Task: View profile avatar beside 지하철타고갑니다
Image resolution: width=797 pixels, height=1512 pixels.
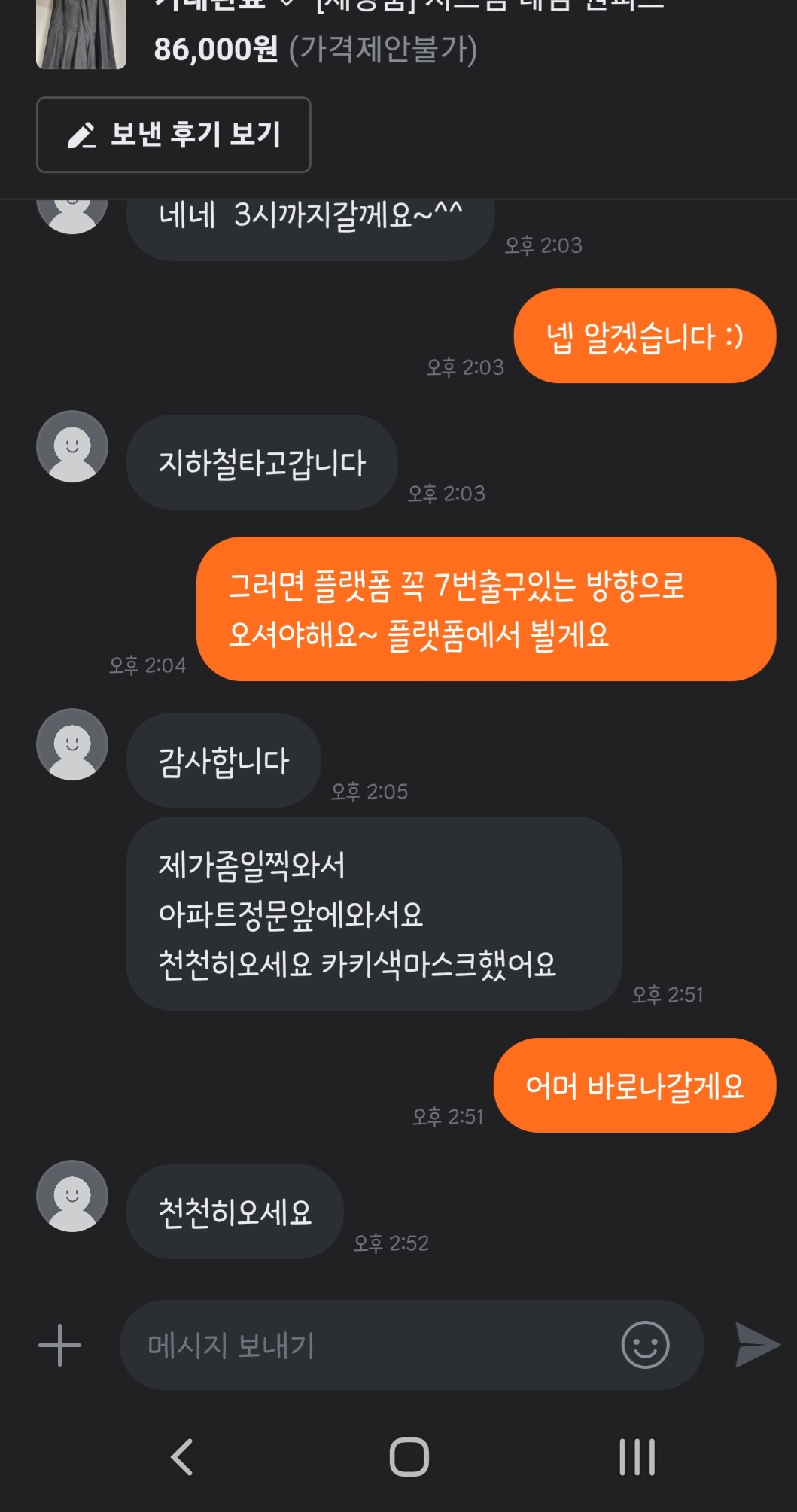Action: click(72, 446)
